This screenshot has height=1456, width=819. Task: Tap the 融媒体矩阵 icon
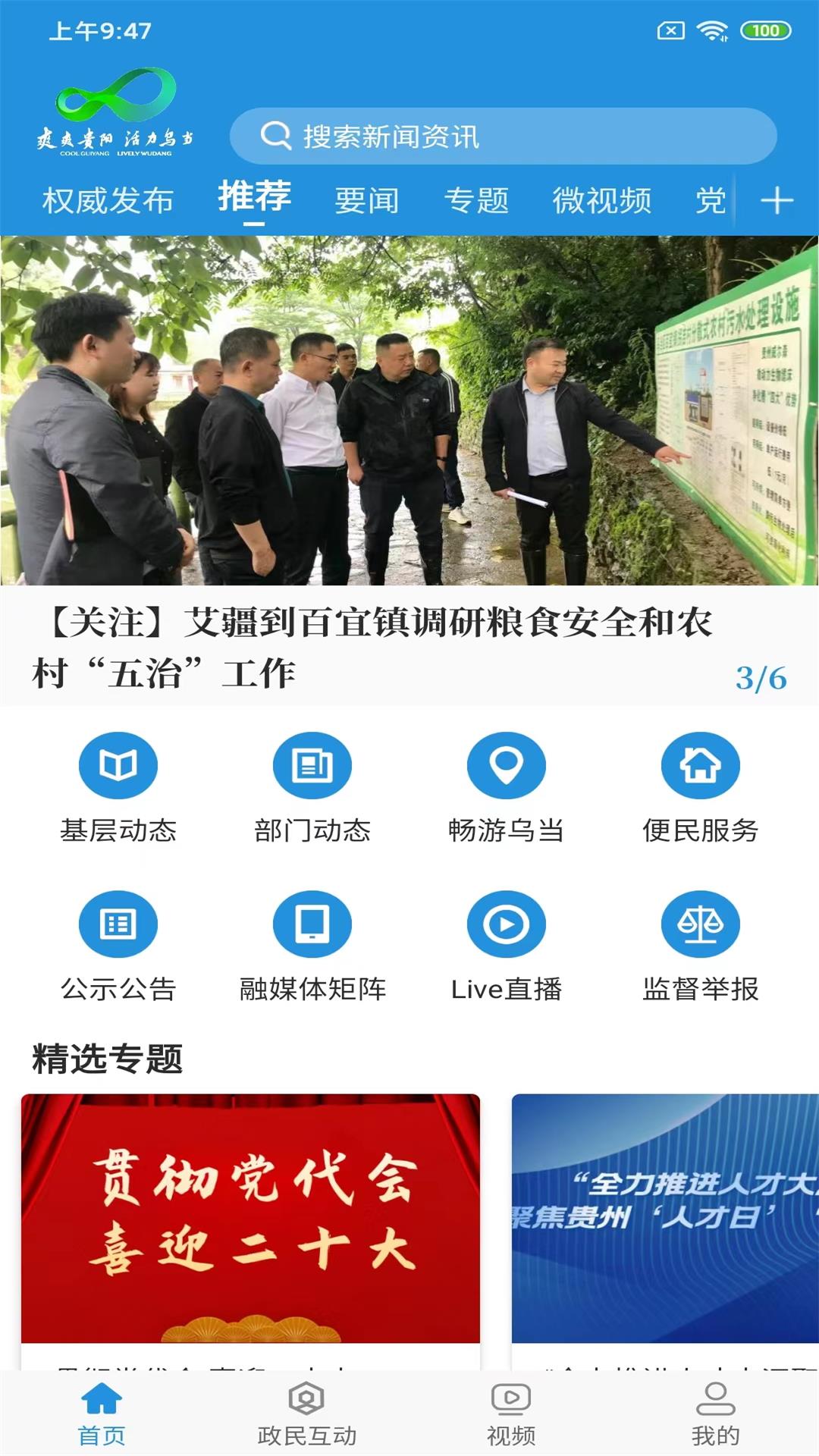coord(313,924)
